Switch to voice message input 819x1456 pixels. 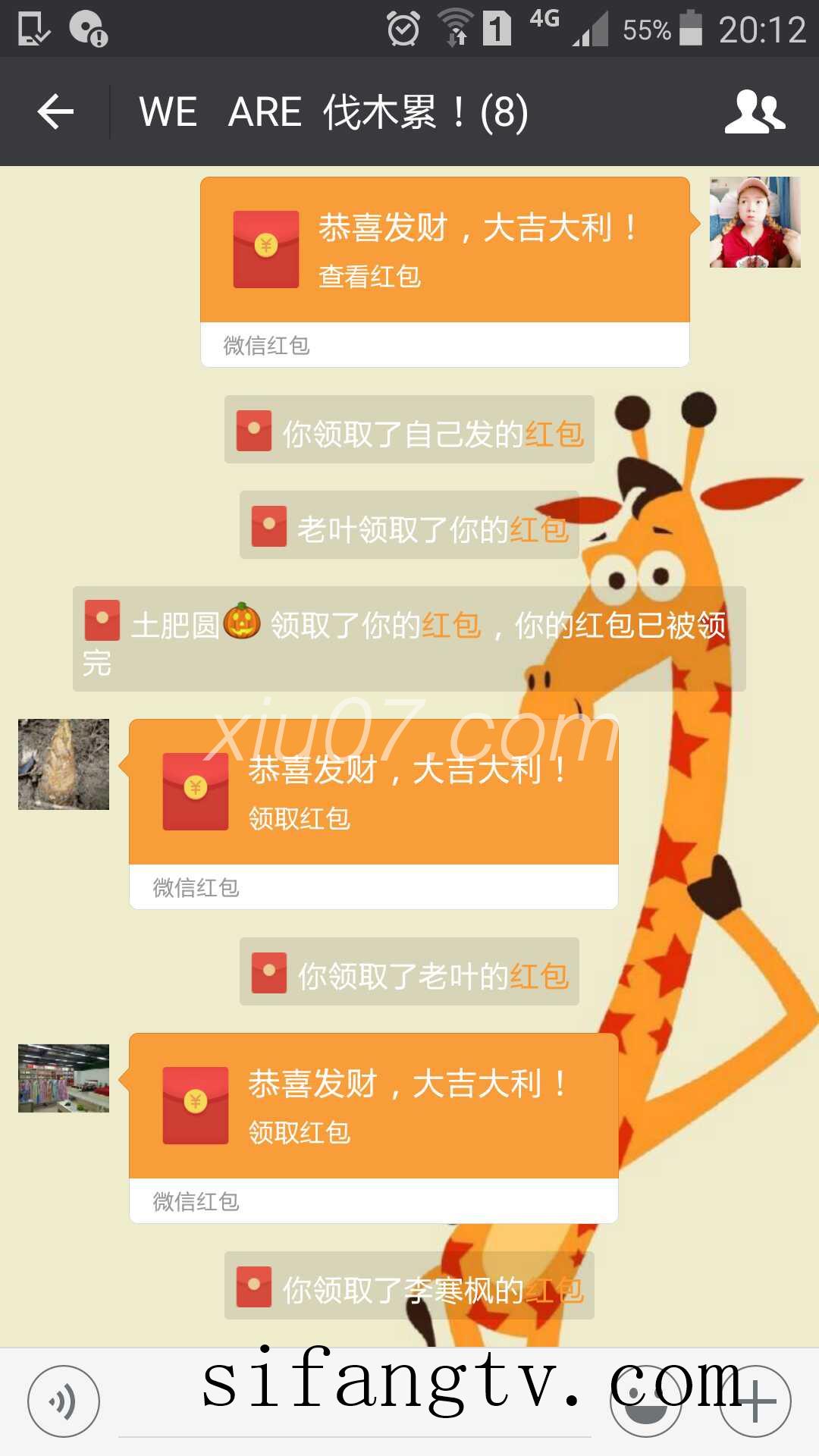(x=64, y=1401)
